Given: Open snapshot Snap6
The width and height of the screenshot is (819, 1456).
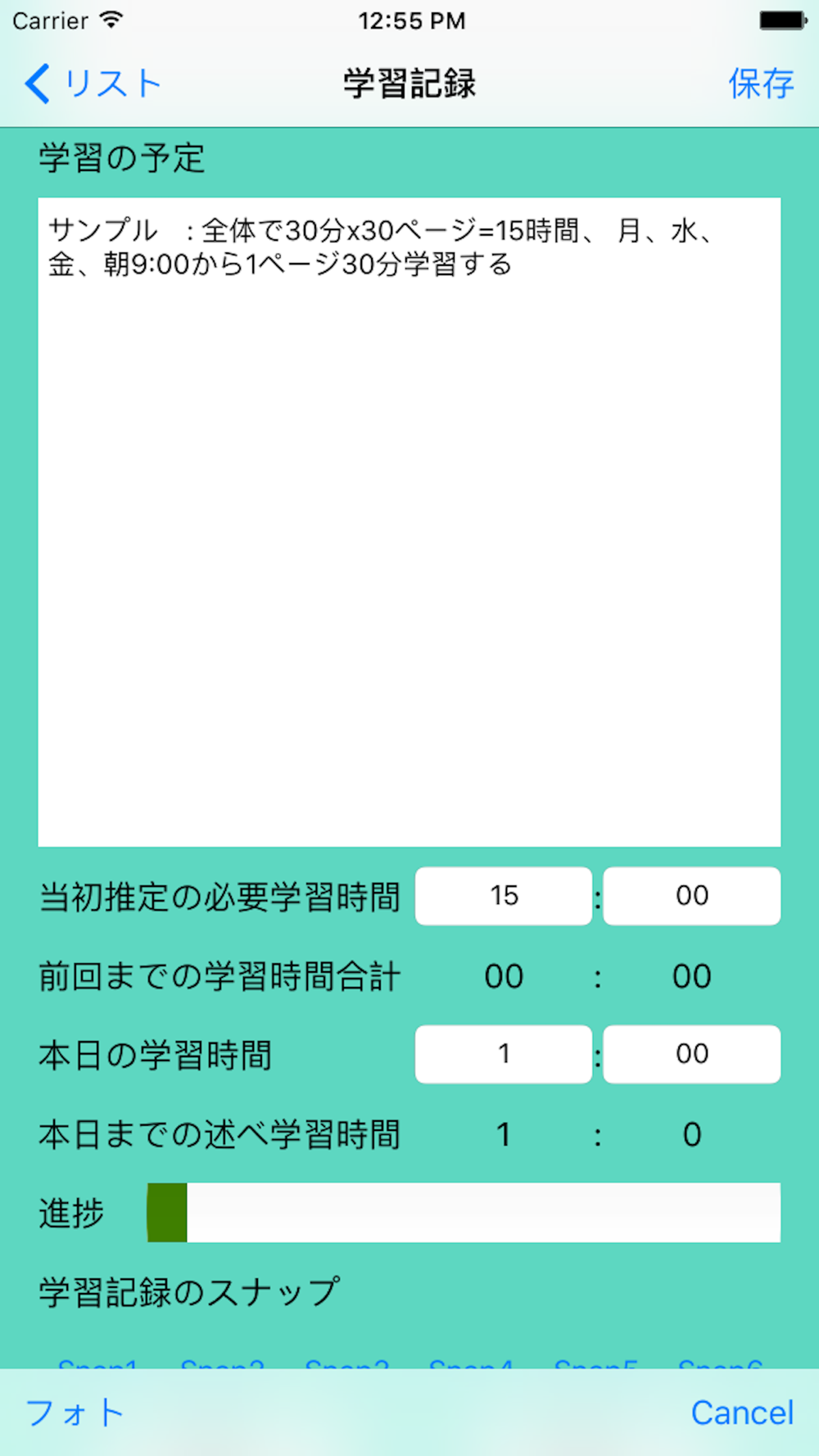Looking at the screenshot, I should point(722,1363).
